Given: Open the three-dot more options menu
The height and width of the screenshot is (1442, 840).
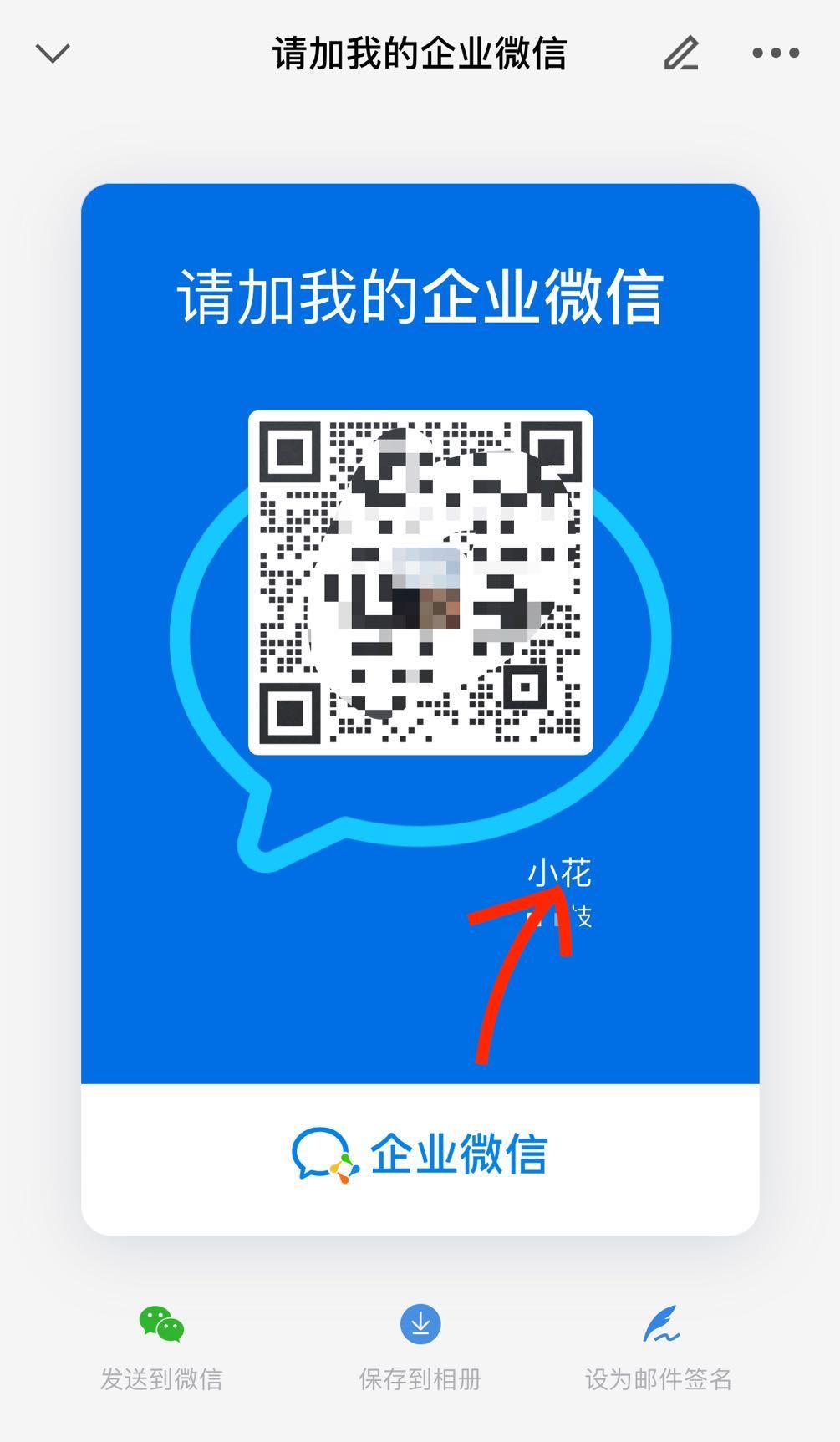Looking at the screenshot, I should click(775, 54).
